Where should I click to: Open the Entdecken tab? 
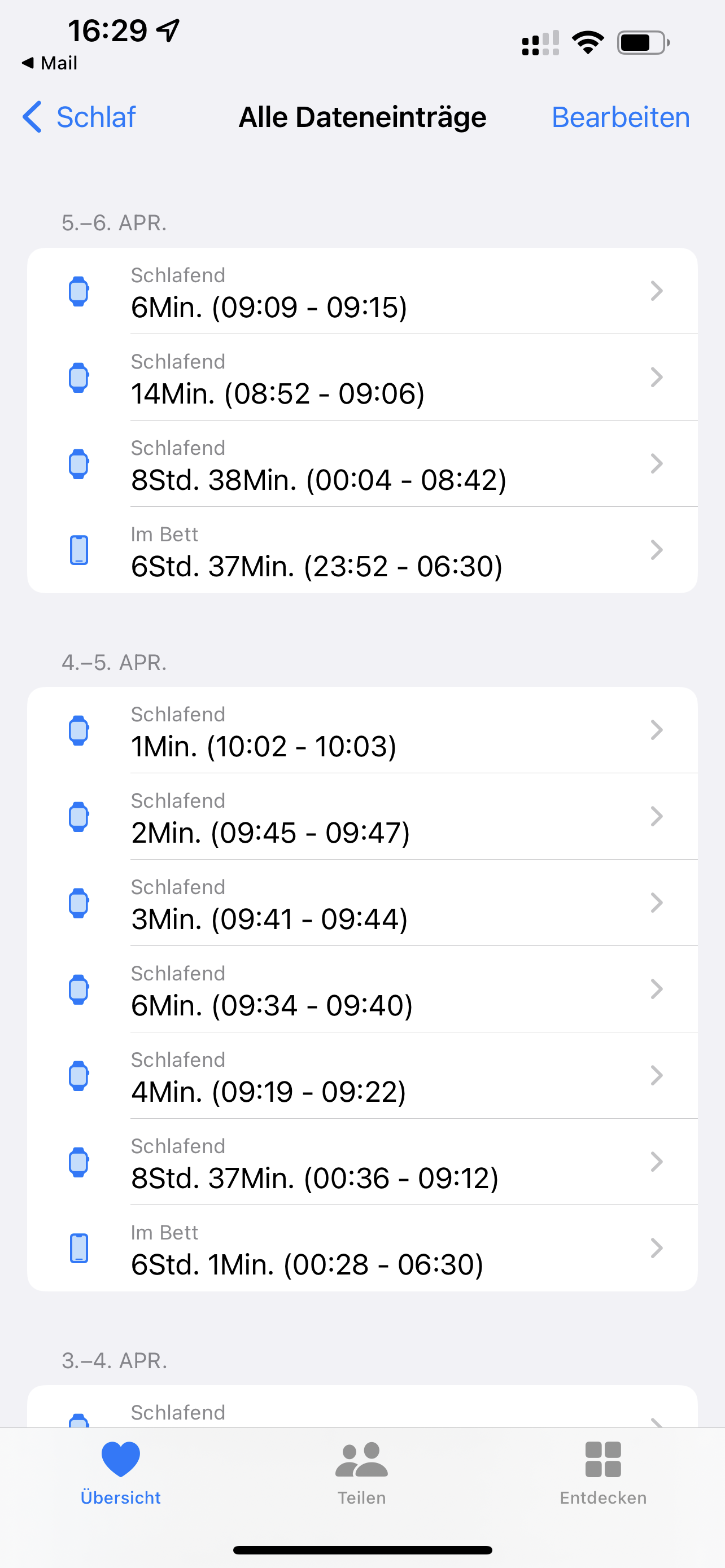coord(602,1472)
